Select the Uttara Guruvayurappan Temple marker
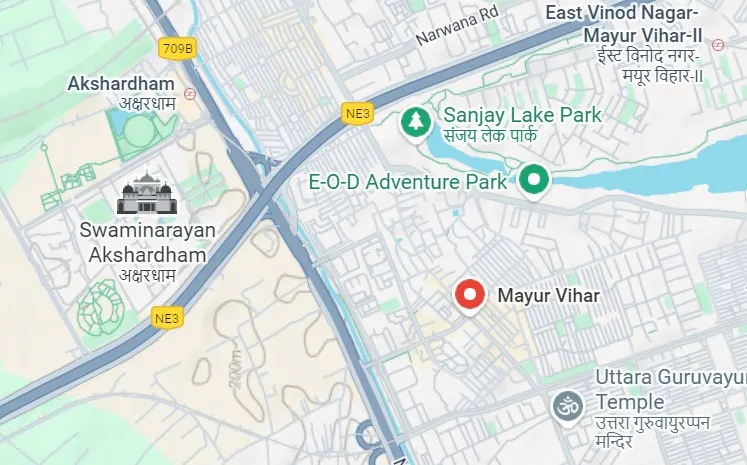 (564, 406)
